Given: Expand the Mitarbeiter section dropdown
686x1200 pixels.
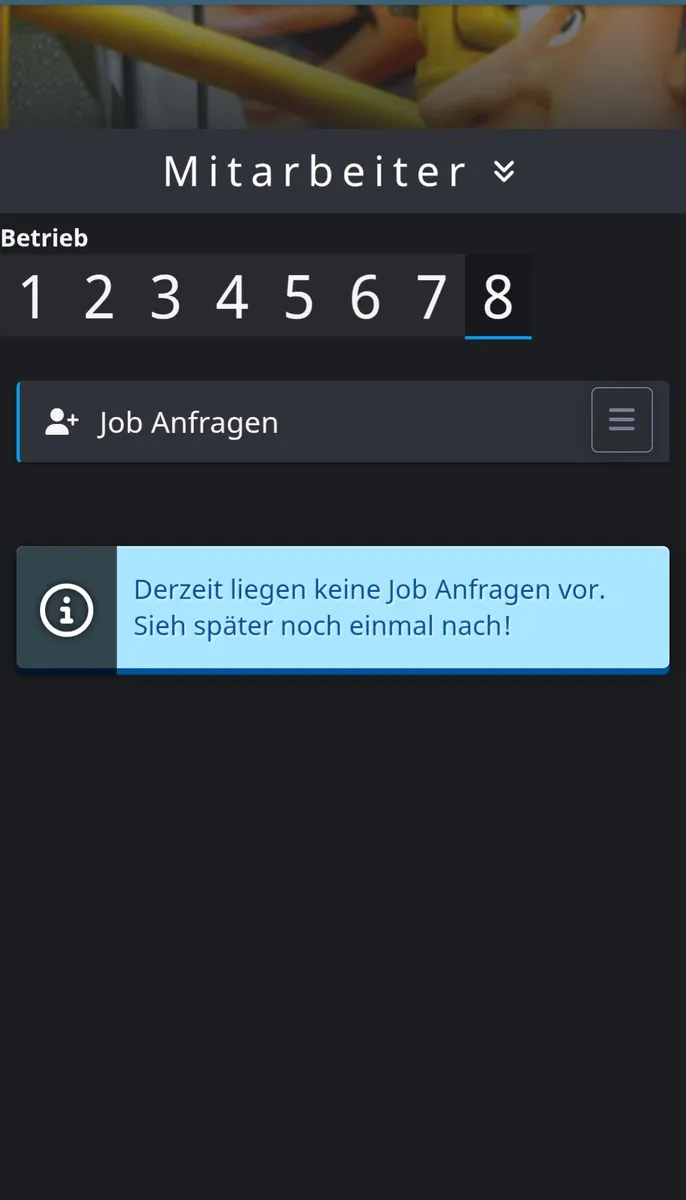Looking at the screenshot, I should point(504,172).
